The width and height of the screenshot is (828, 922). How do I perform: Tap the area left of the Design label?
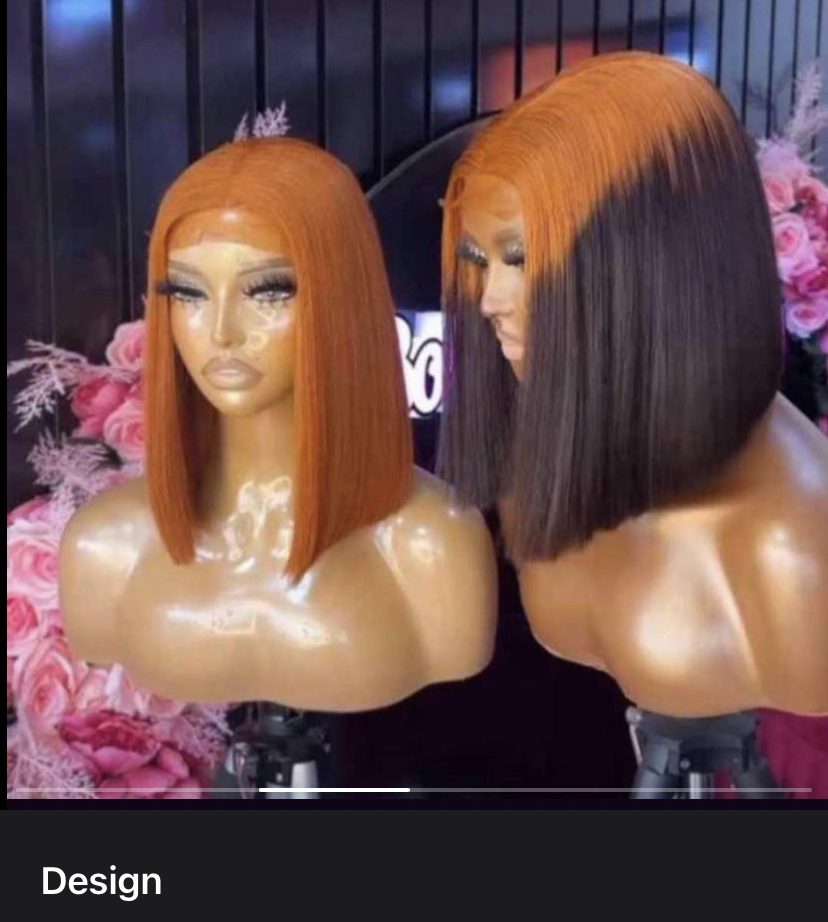20,881
